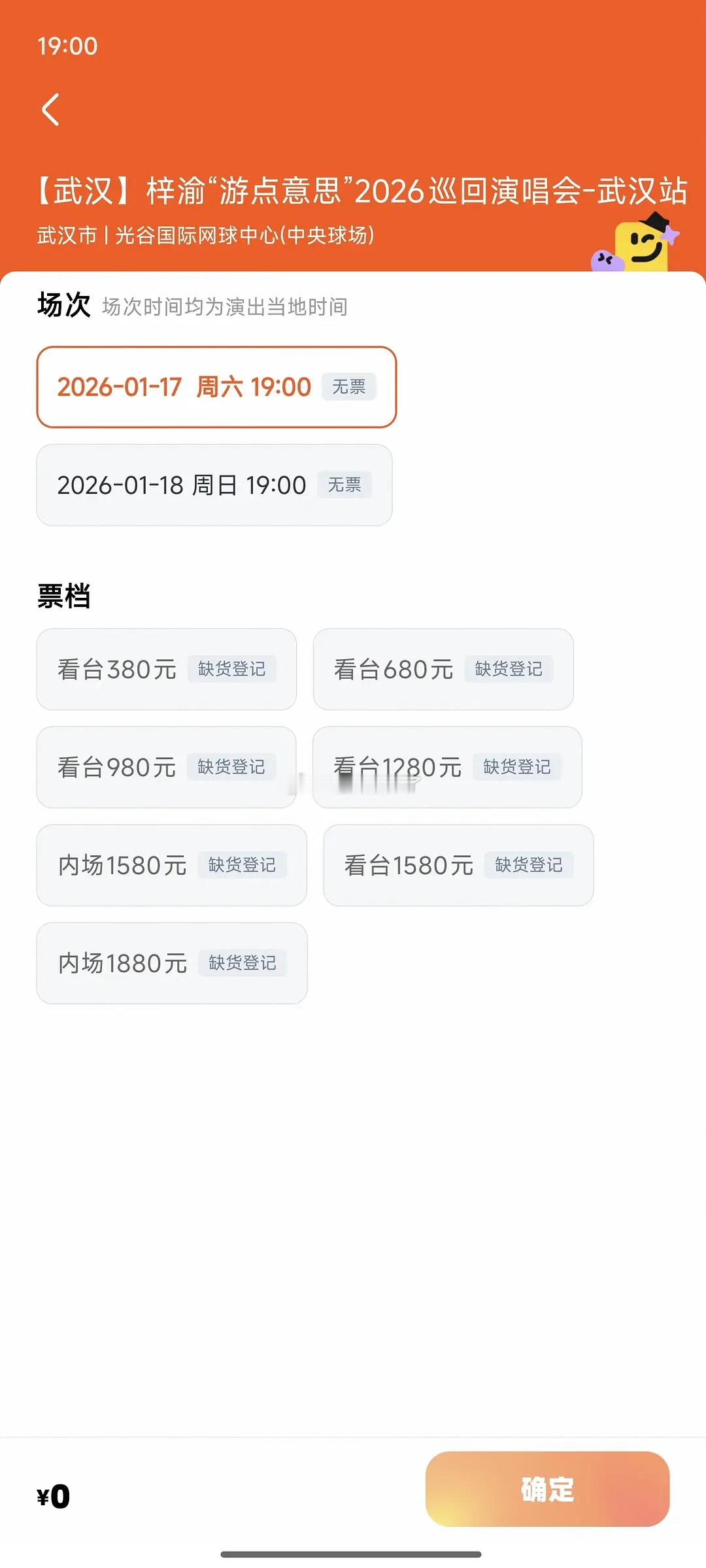Click the 无票 badge on the Jan 18 session
The height and width of the screenshot is (1568, 706).
pos(345,485)
